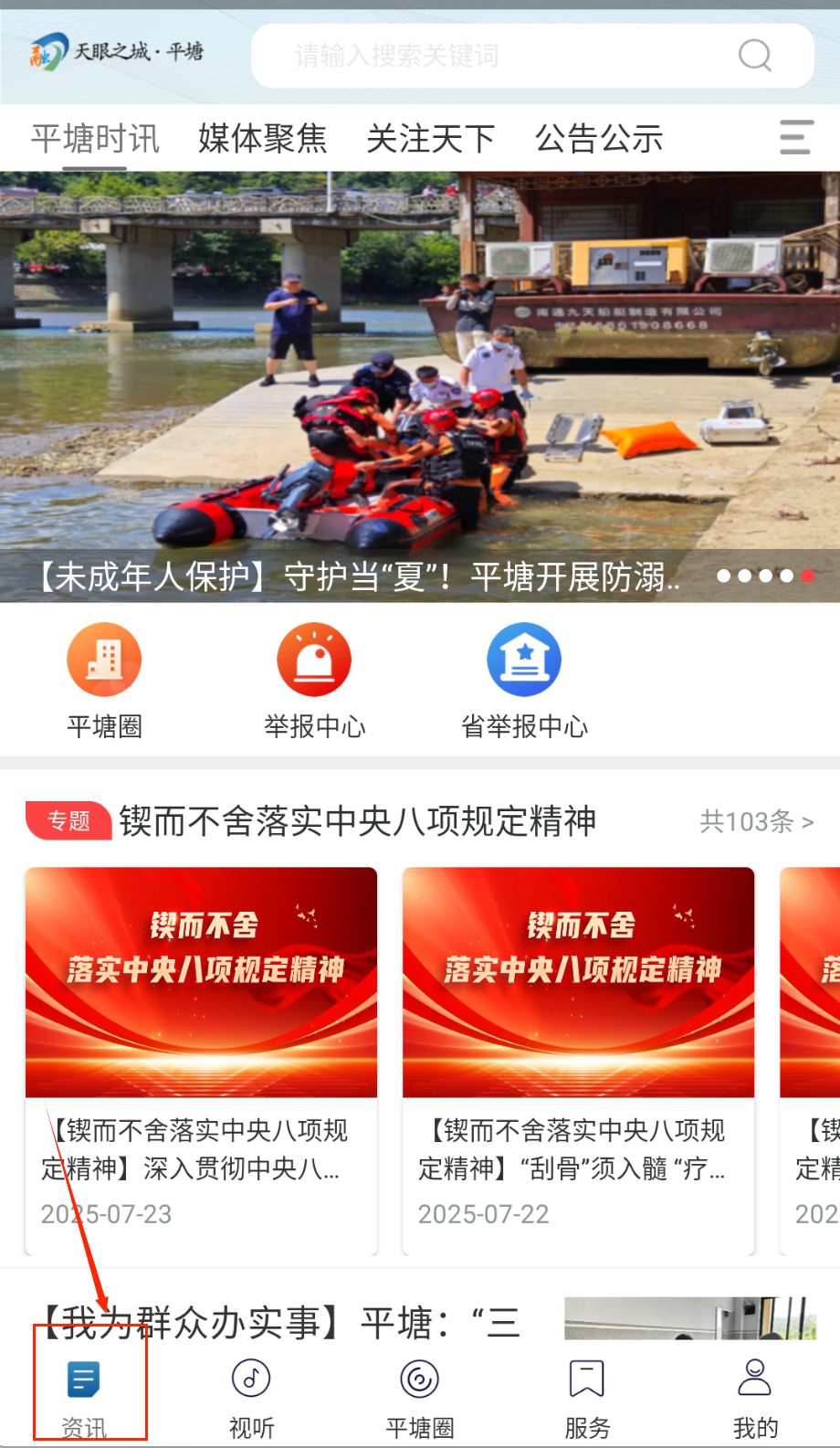
Task: View all 共103条 topic articles
Action: pos(756,821)
